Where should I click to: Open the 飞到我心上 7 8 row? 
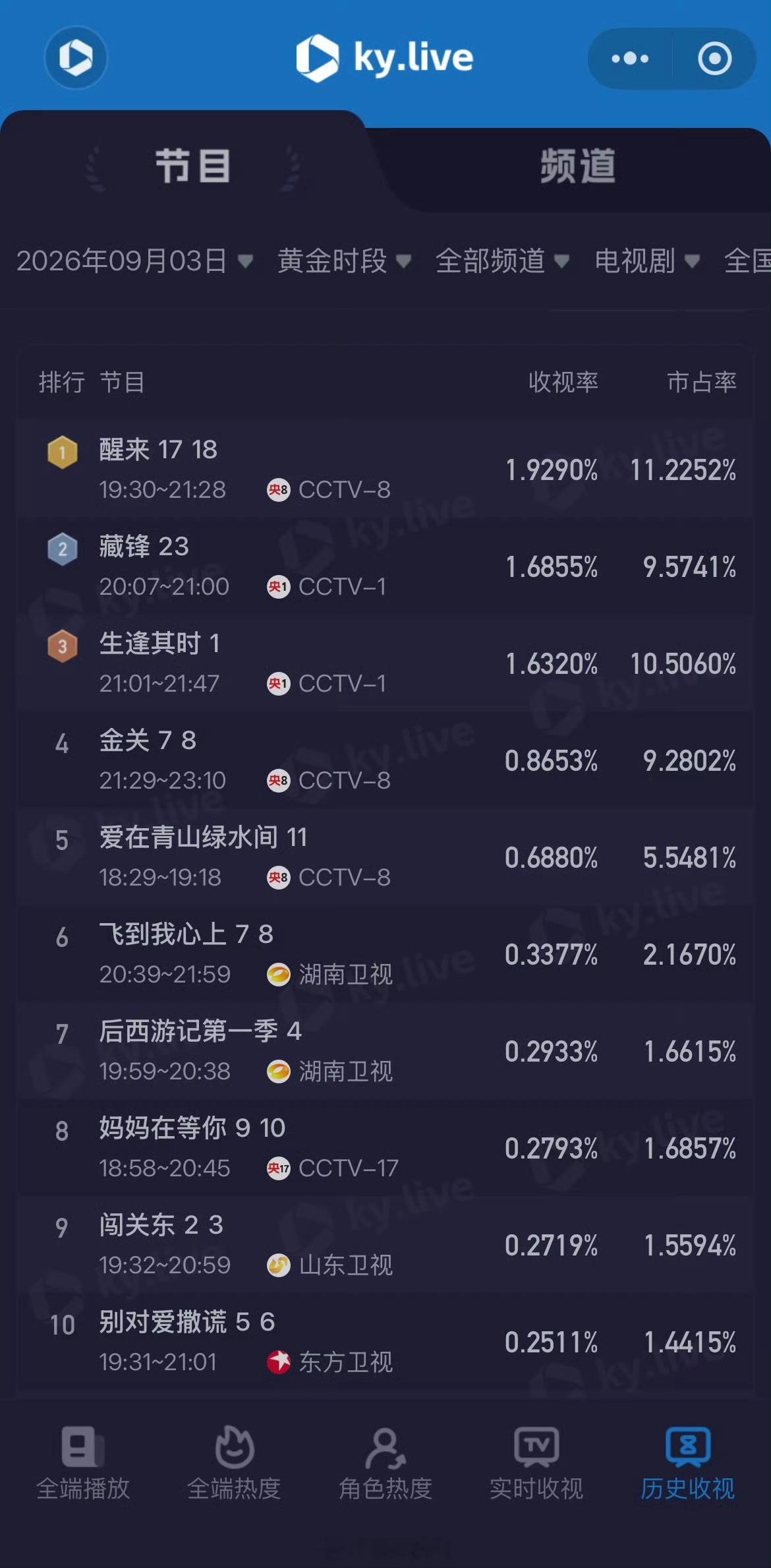[x=385, y=954]
